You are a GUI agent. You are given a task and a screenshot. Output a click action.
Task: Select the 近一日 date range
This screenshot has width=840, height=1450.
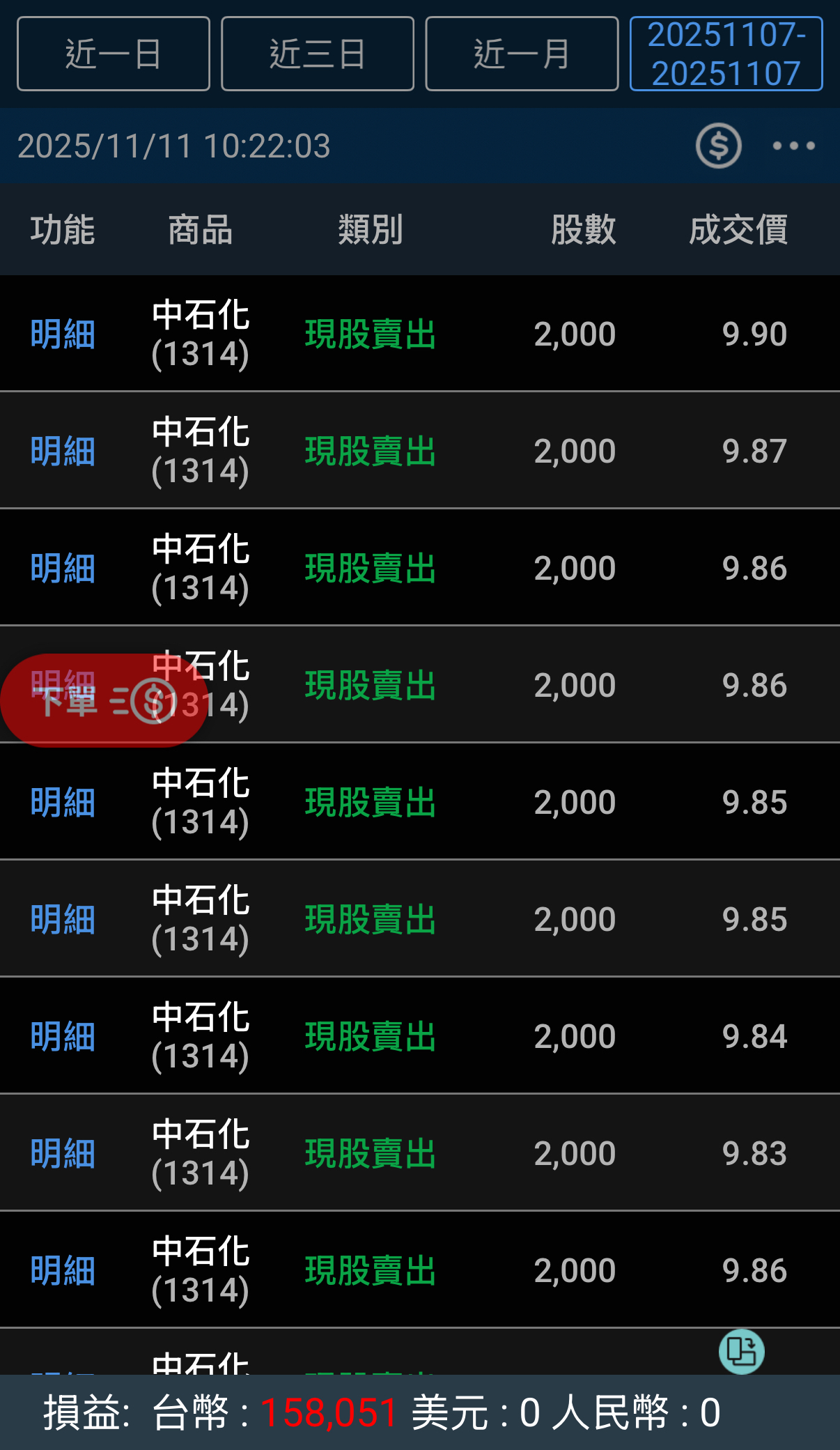114,54
